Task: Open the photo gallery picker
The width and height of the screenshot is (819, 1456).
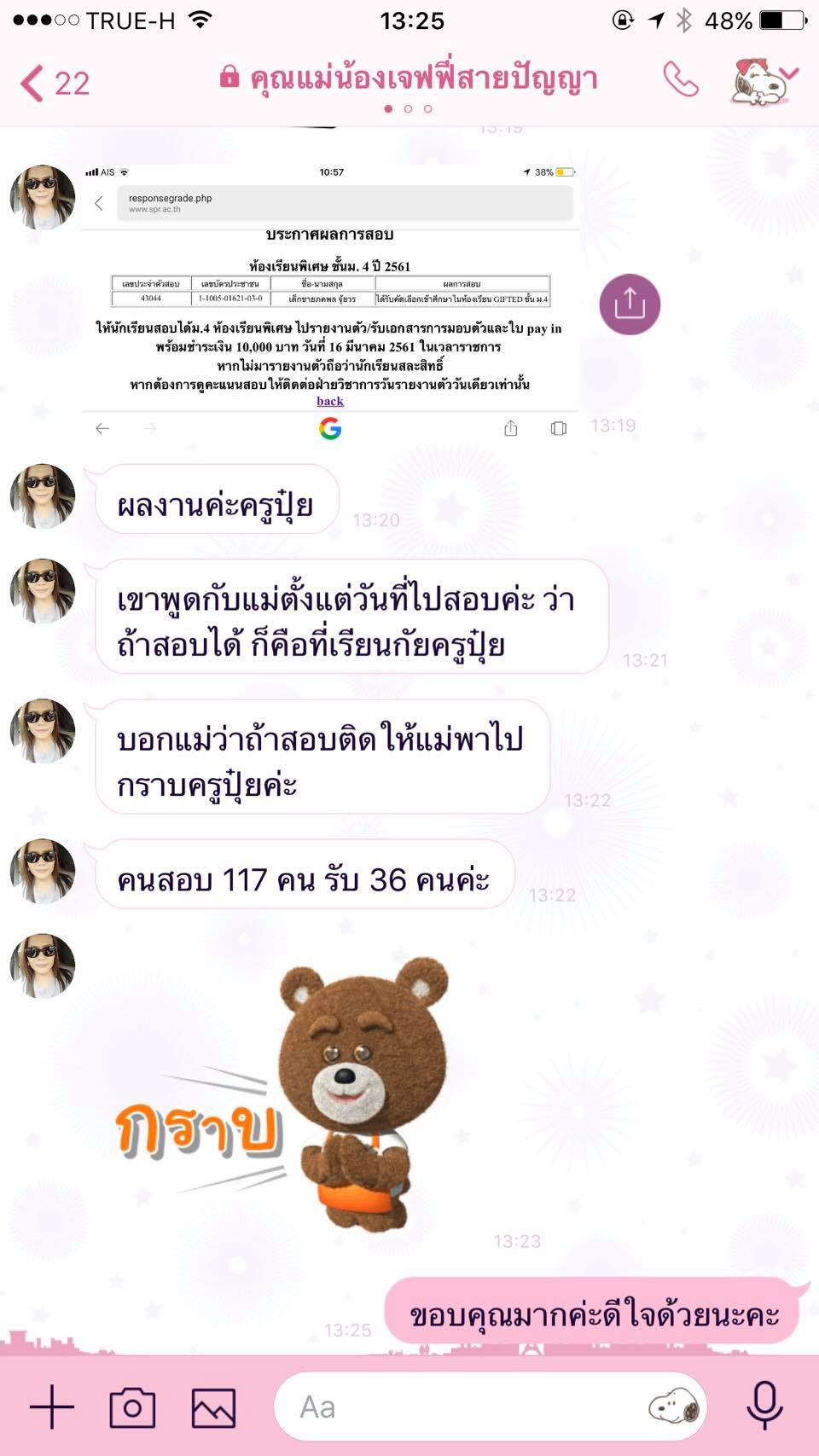Action: tap(213, 1407)
